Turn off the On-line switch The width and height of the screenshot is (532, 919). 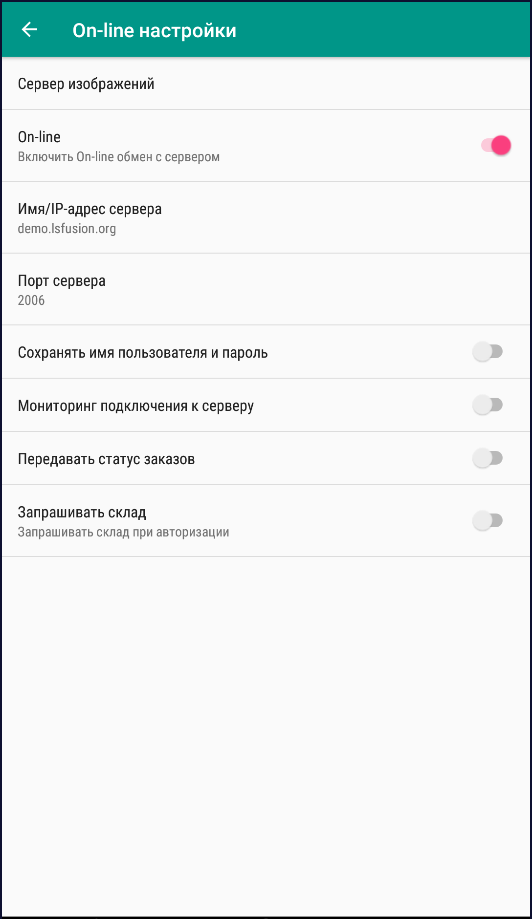click(x=496, y=145)
